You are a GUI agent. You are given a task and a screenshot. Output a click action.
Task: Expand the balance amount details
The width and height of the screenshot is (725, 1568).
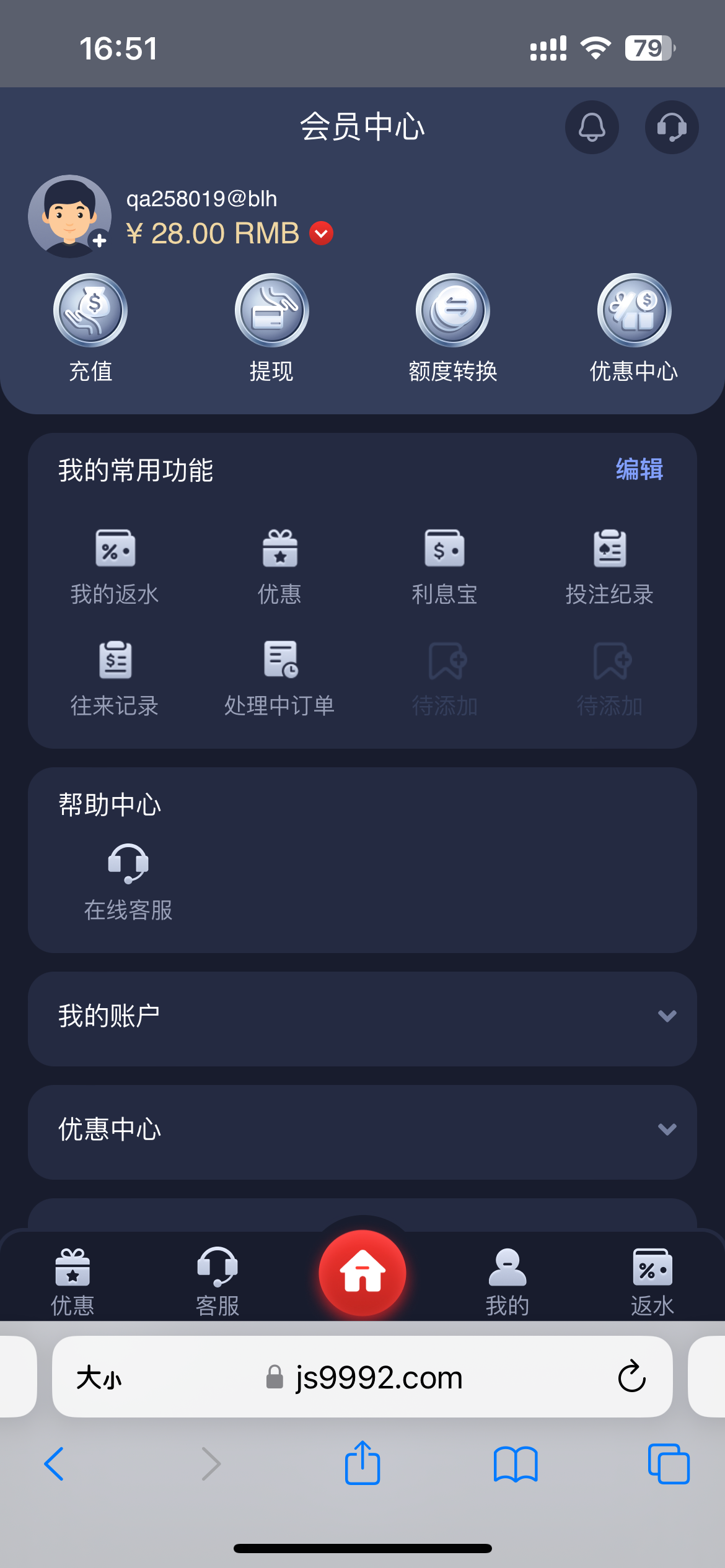[320, 233]
